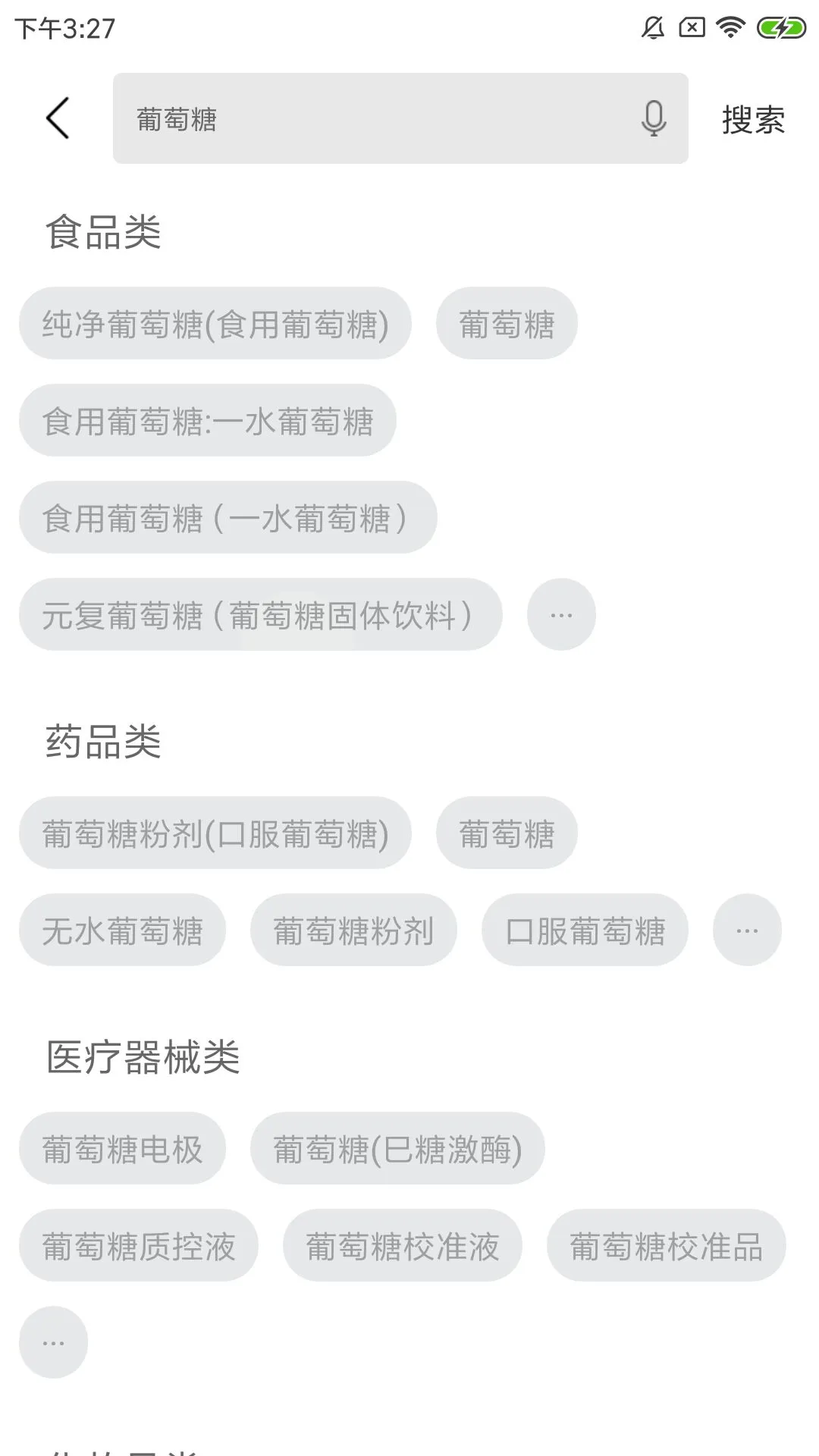The height and width of the screenshot is (1456, 819).
Task: Tap the back arrow to return
Action: point(58,118)
